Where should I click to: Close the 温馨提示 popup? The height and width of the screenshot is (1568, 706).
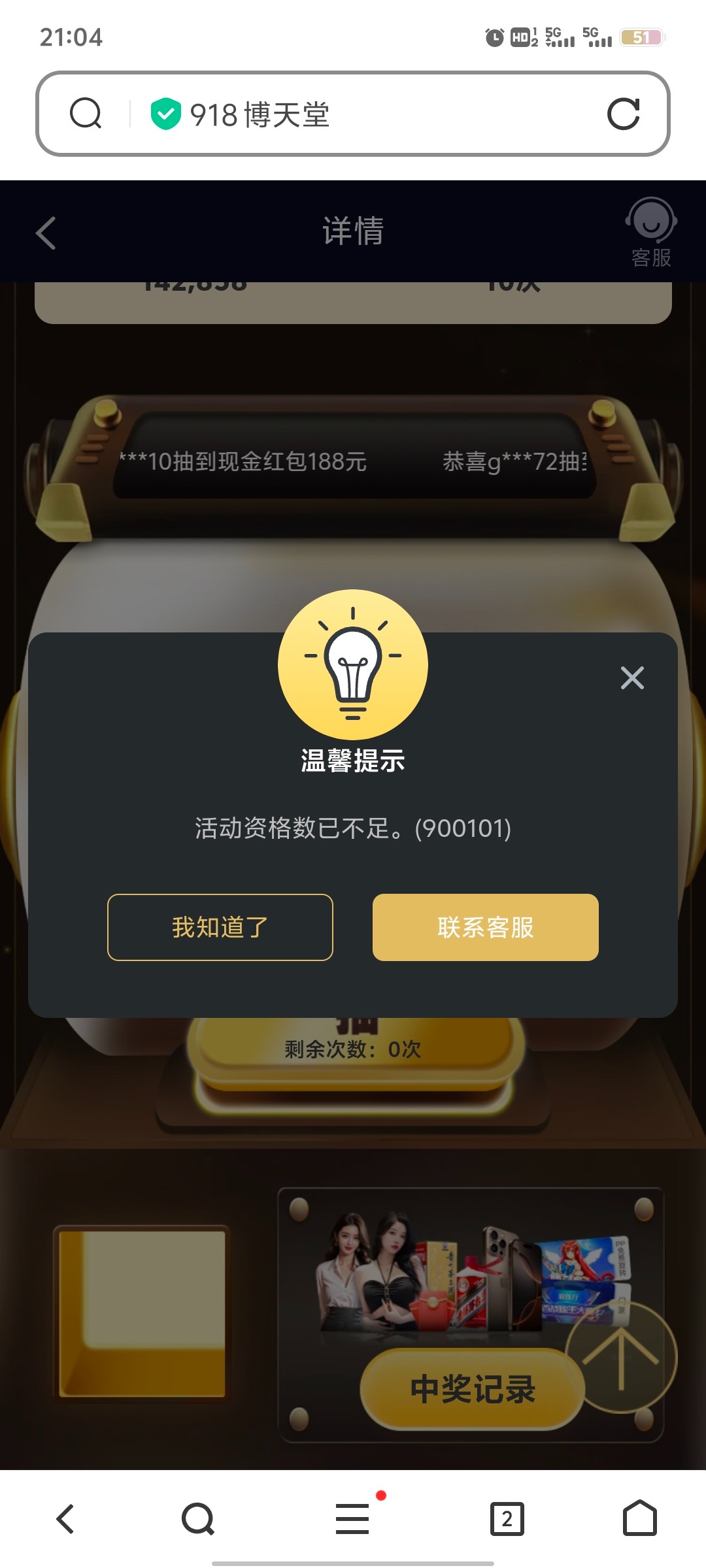pos(631,678)
